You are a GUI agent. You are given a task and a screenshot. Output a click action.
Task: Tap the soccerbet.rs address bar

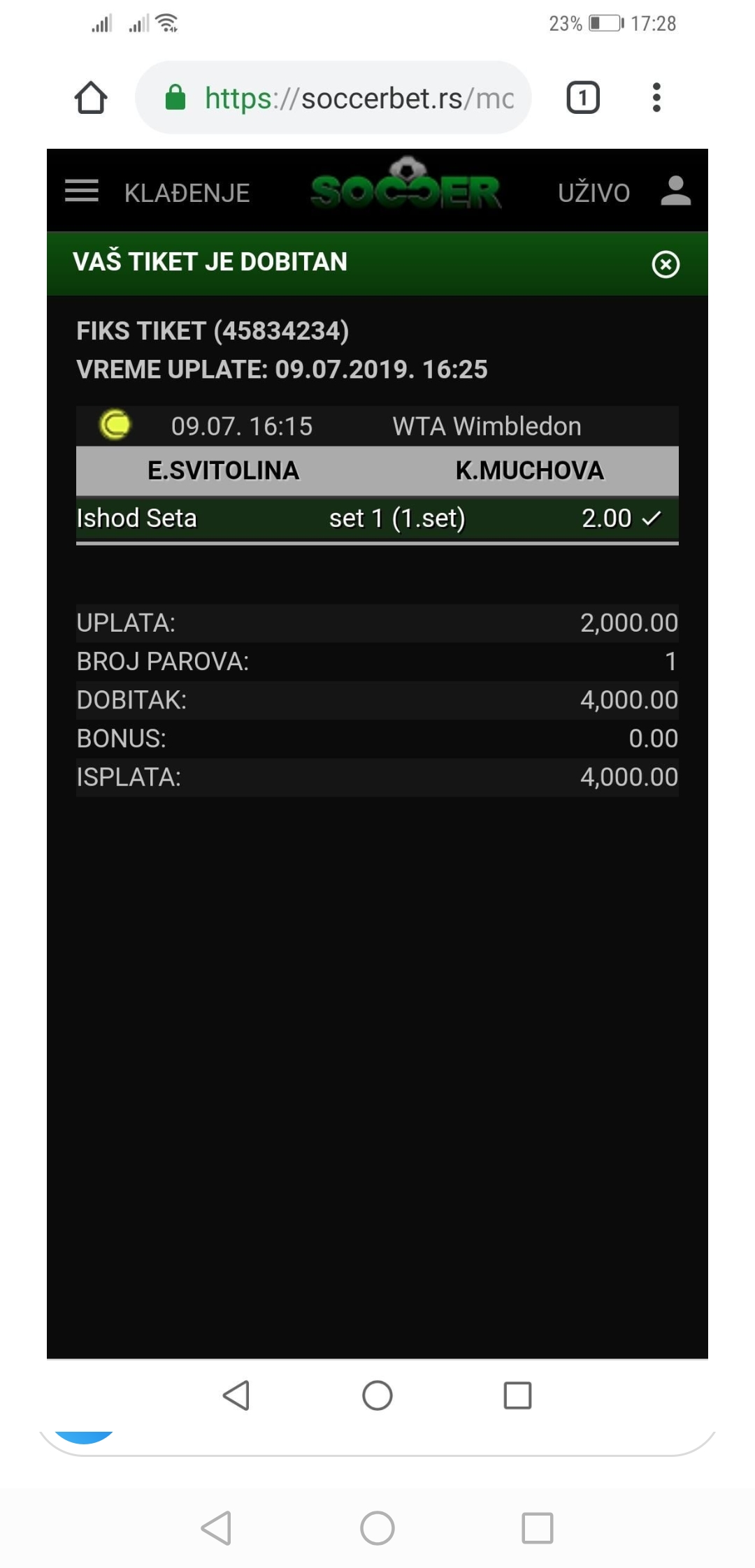333,97
